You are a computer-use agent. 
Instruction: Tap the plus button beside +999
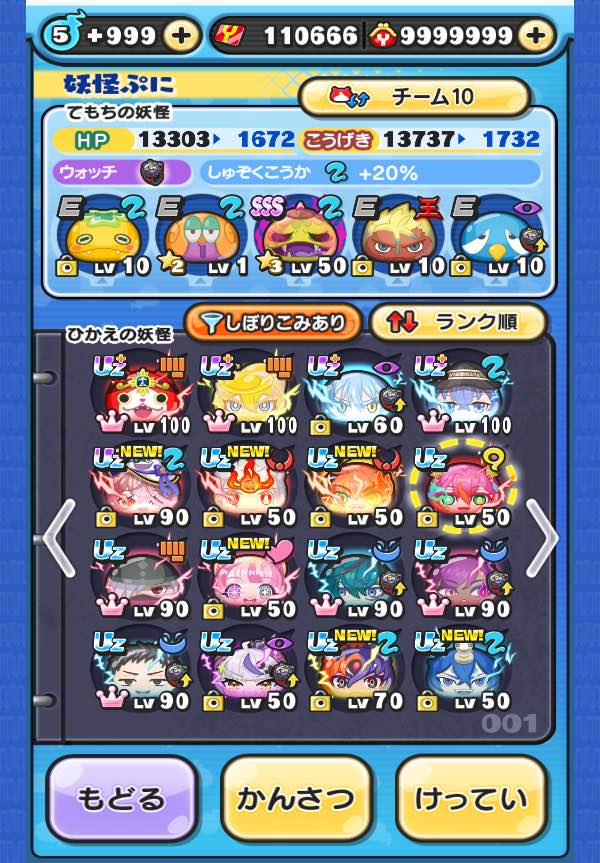coord(181,36)
